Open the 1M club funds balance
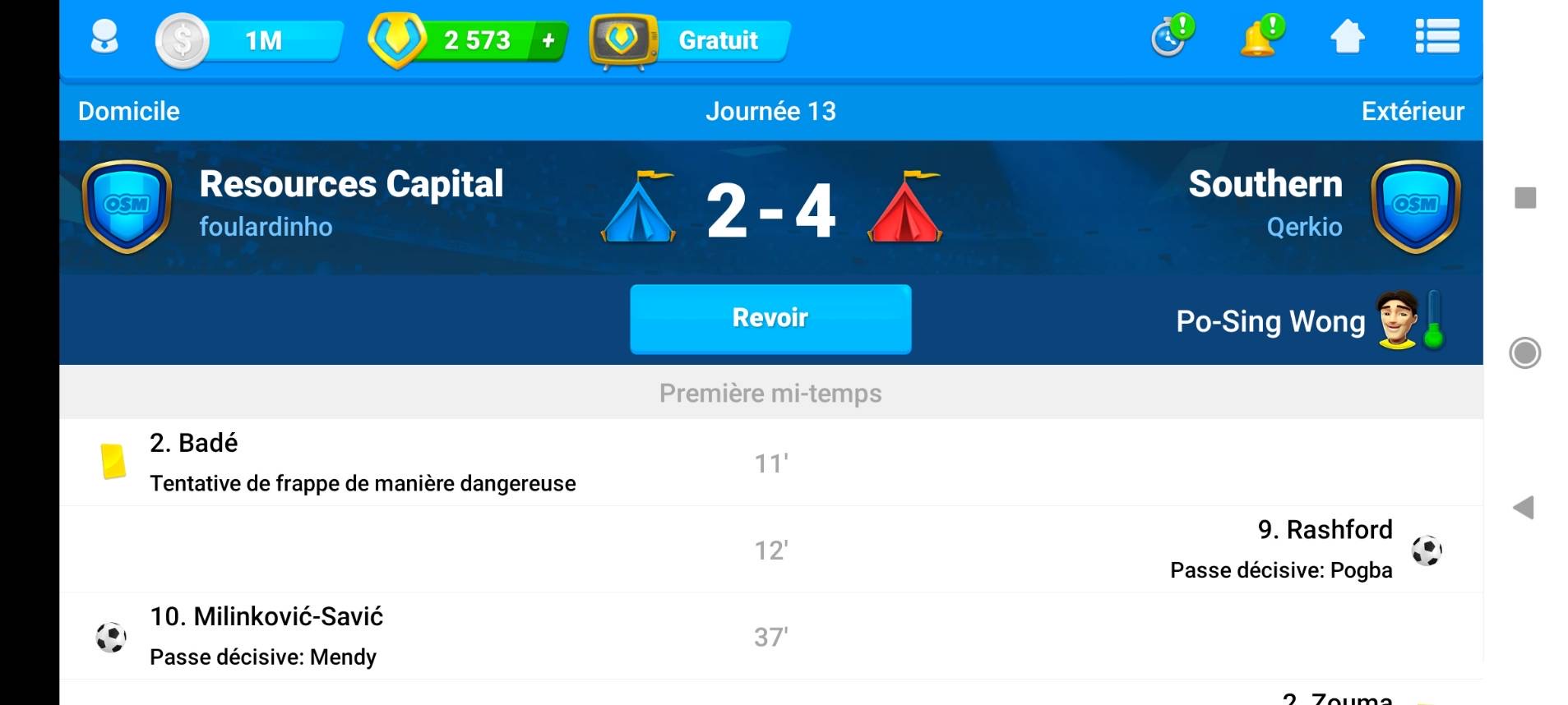The image size is (1568, 705). tap(251, 40)
